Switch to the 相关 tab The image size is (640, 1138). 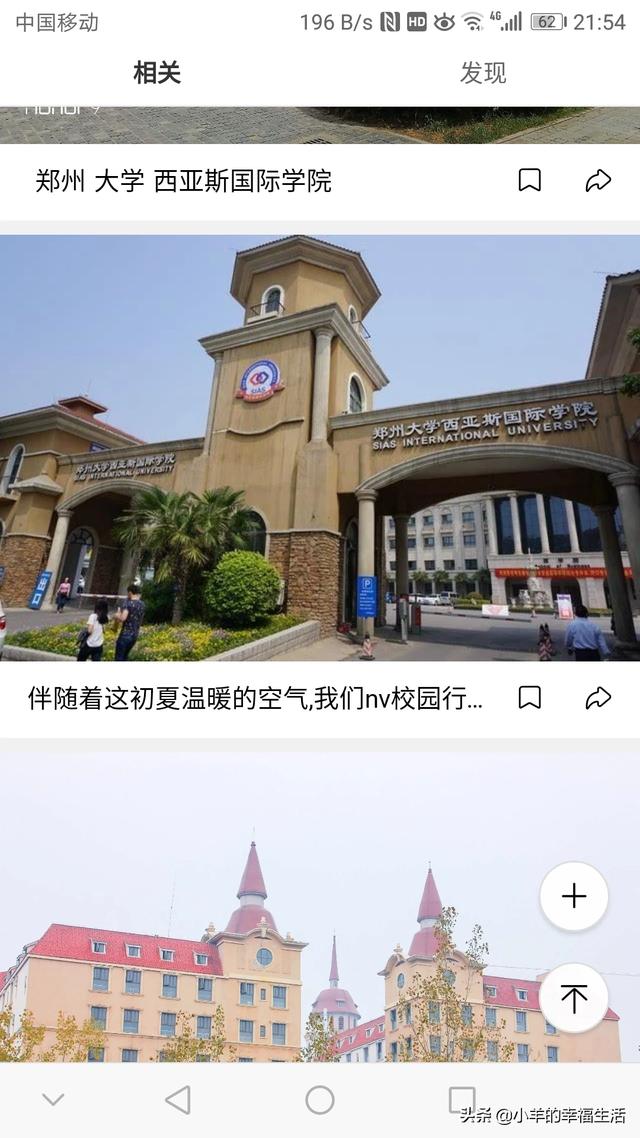click(157, 73)
